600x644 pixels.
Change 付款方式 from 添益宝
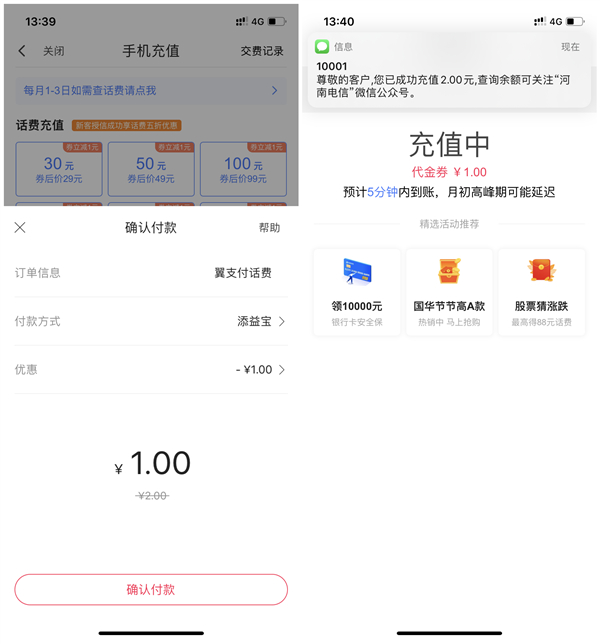pyautogui.click(x=260, y=321)
